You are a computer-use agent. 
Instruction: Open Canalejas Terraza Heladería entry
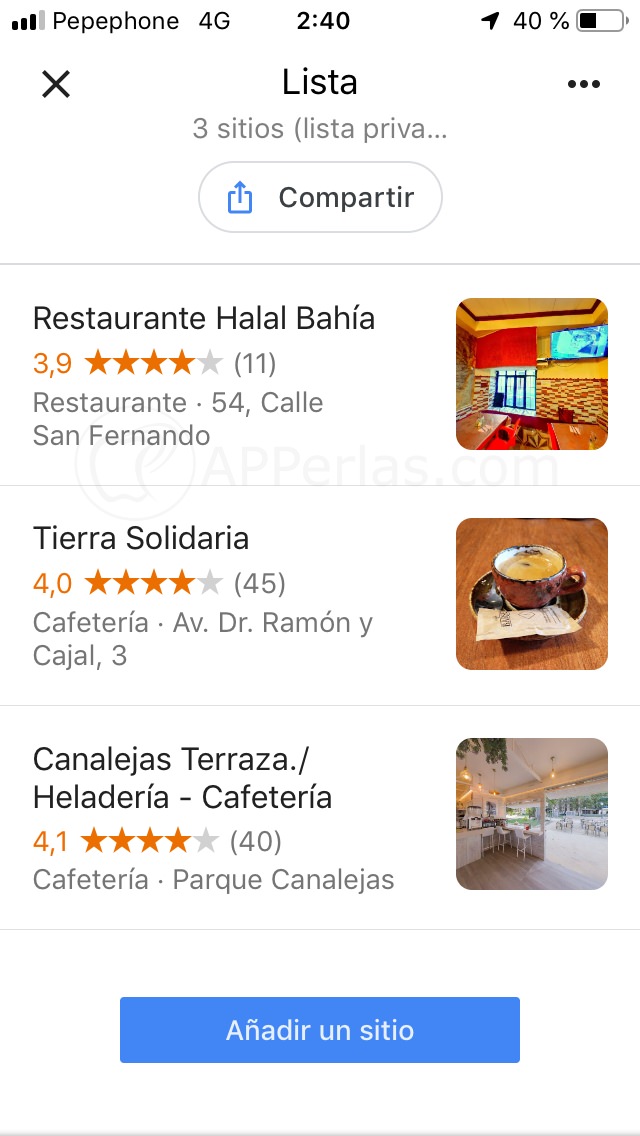[182, 778]
